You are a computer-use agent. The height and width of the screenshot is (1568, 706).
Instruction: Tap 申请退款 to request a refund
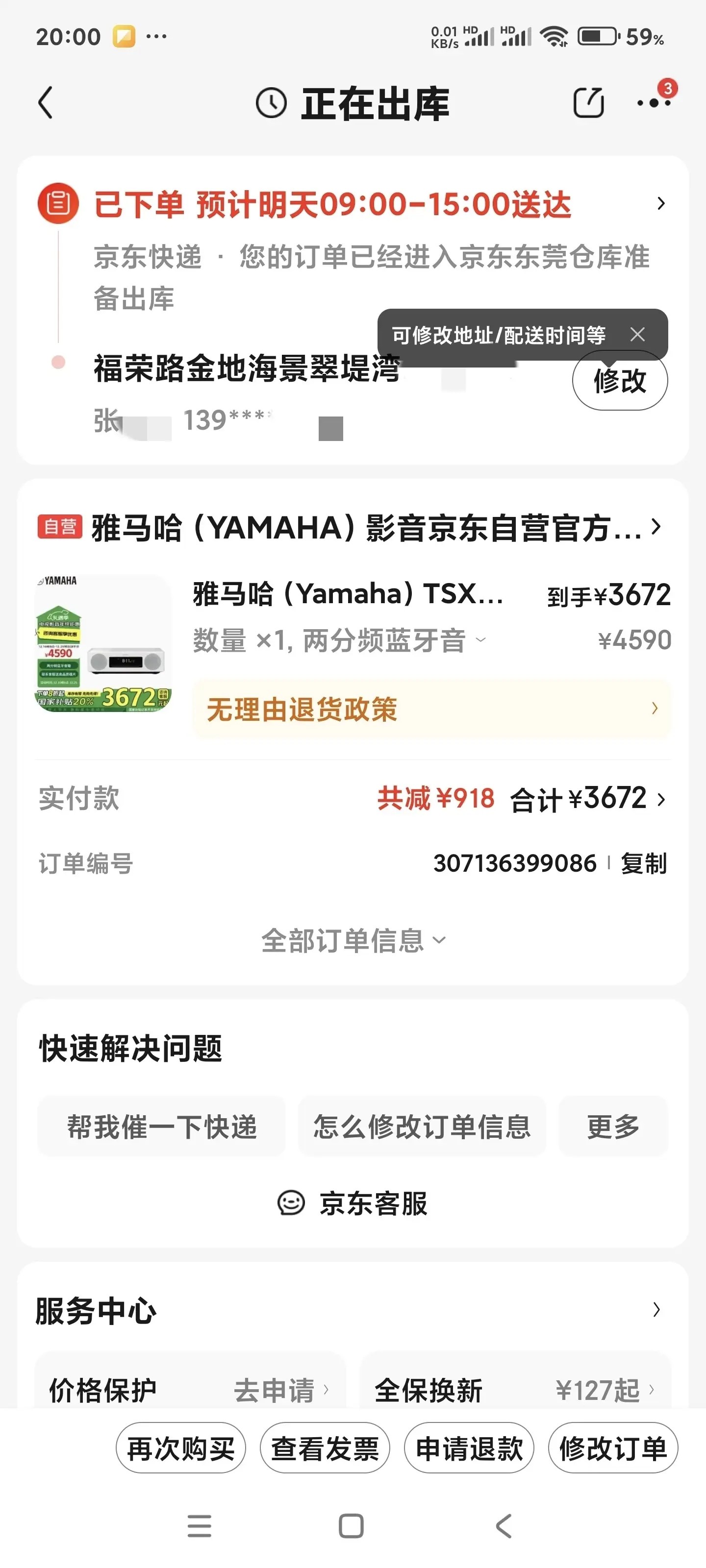tap(469, 1448)
